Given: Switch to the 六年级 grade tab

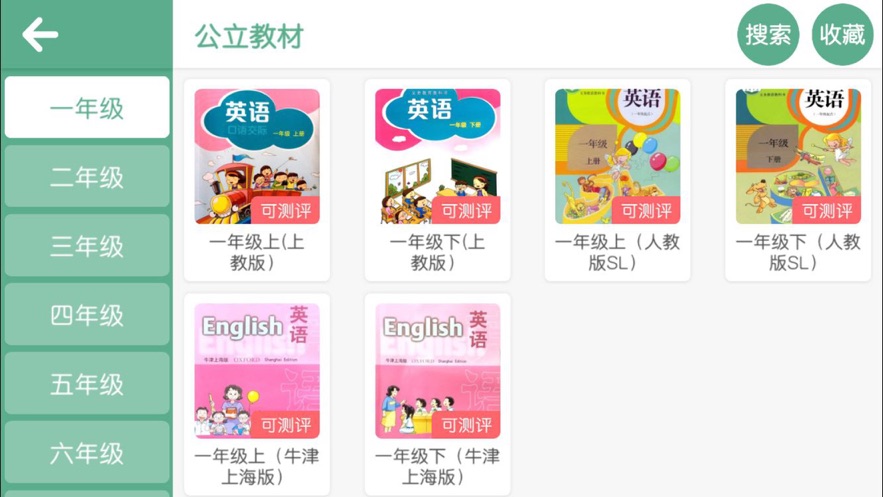Looking at the screenshot, I should click(87, 453).
